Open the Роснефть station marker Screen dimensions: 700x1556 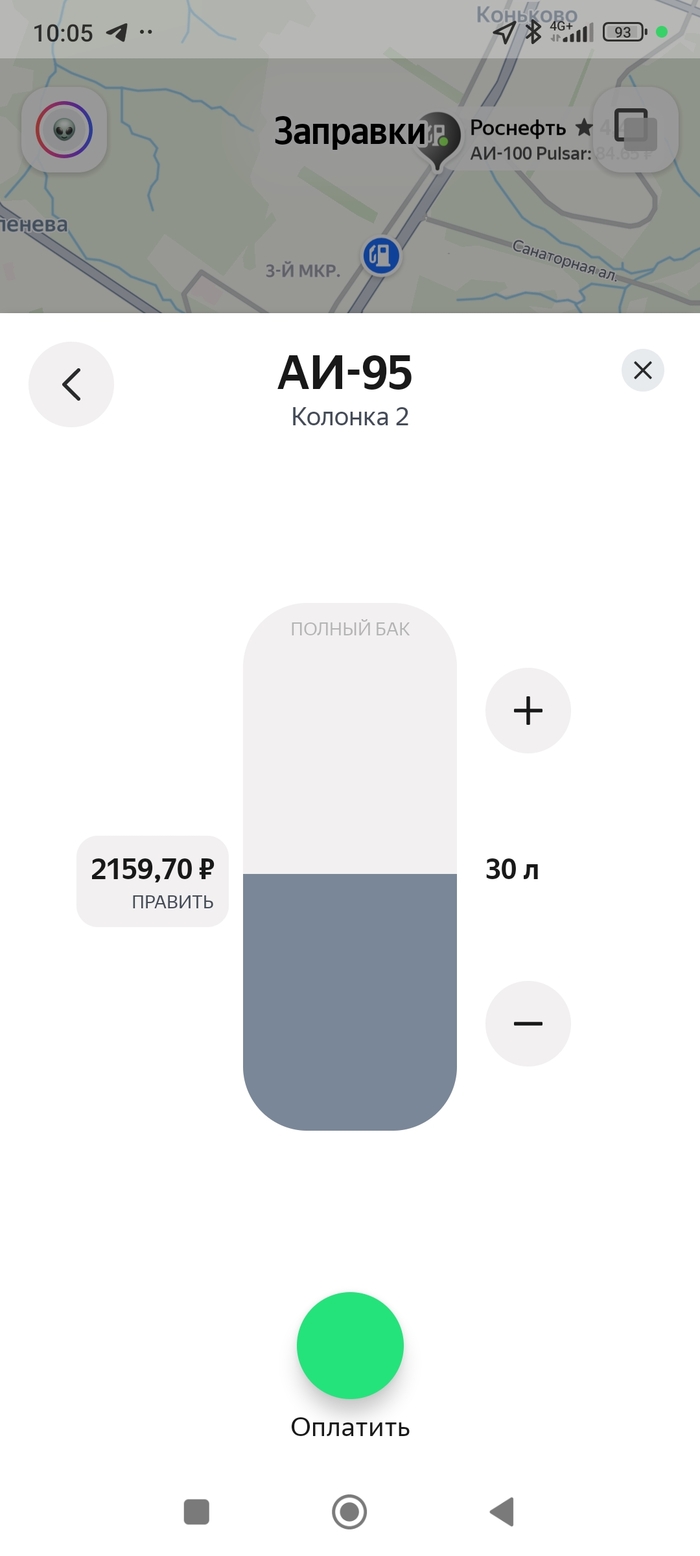(x=438, y=138)
